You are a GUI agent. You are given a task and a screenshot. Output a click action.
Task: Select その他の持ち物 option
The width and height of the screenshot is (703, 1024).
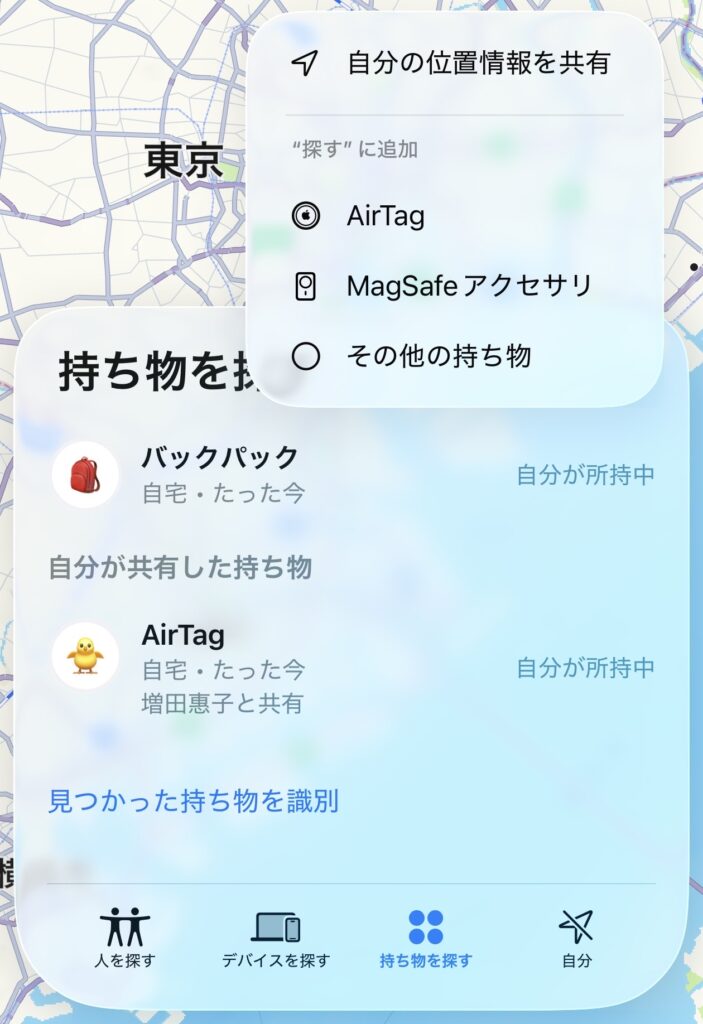455,355
